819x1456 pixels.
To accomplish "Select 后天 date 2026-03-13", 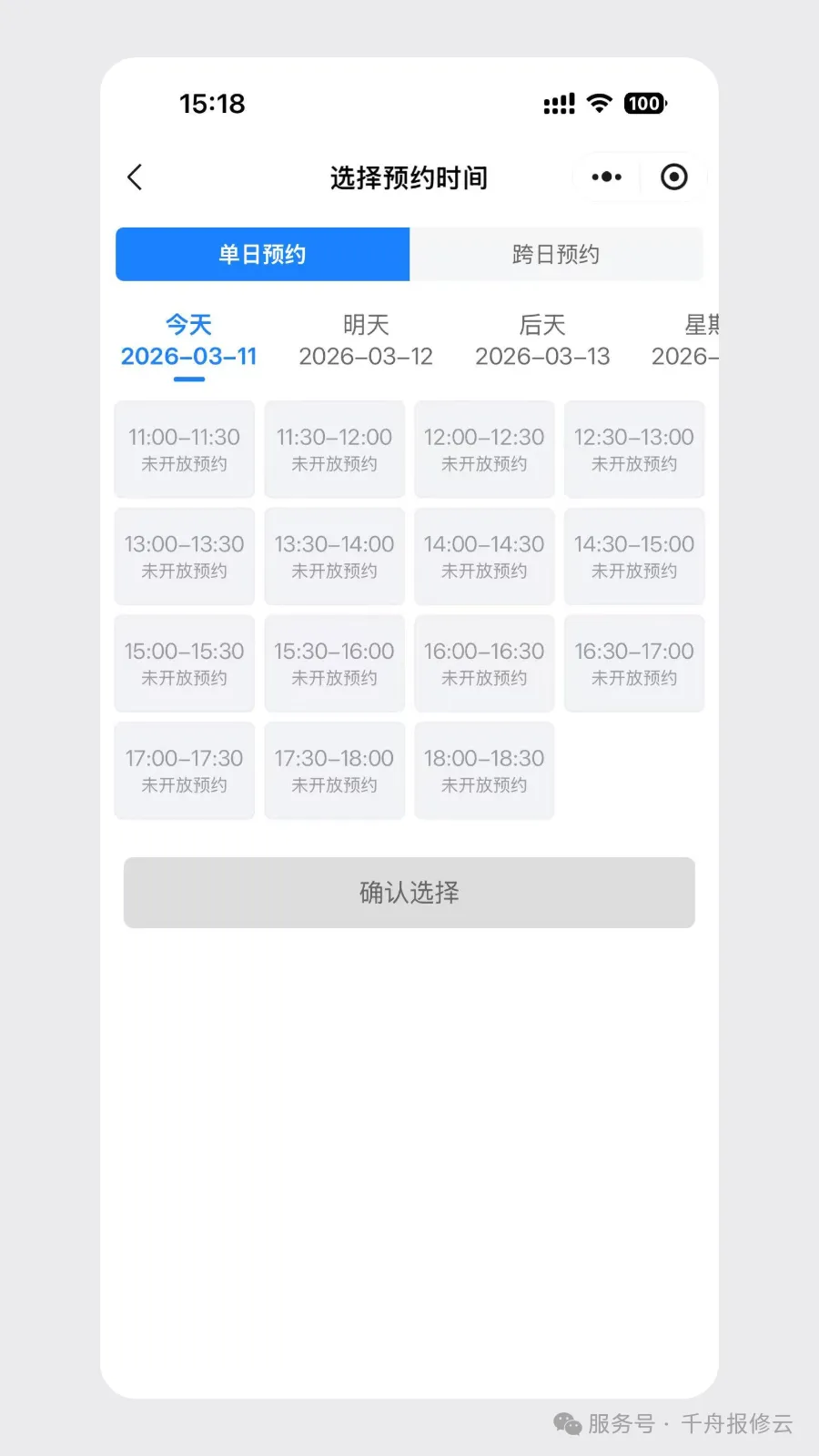I will click(542, 340).
